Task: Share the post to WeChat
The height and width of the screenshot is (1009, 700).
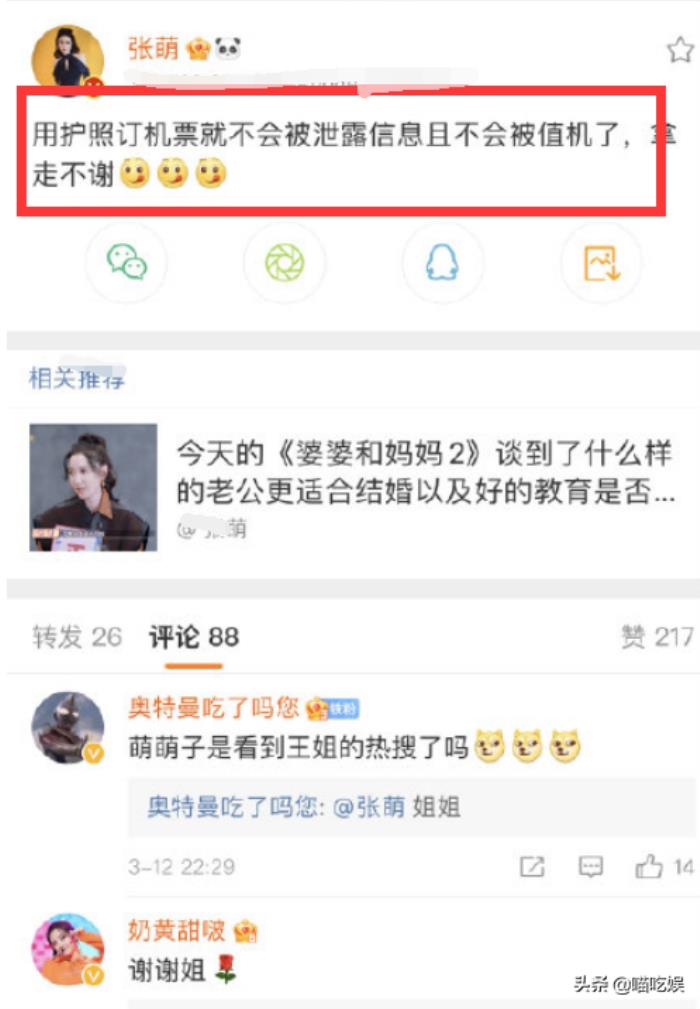Action: pos(127,263)
